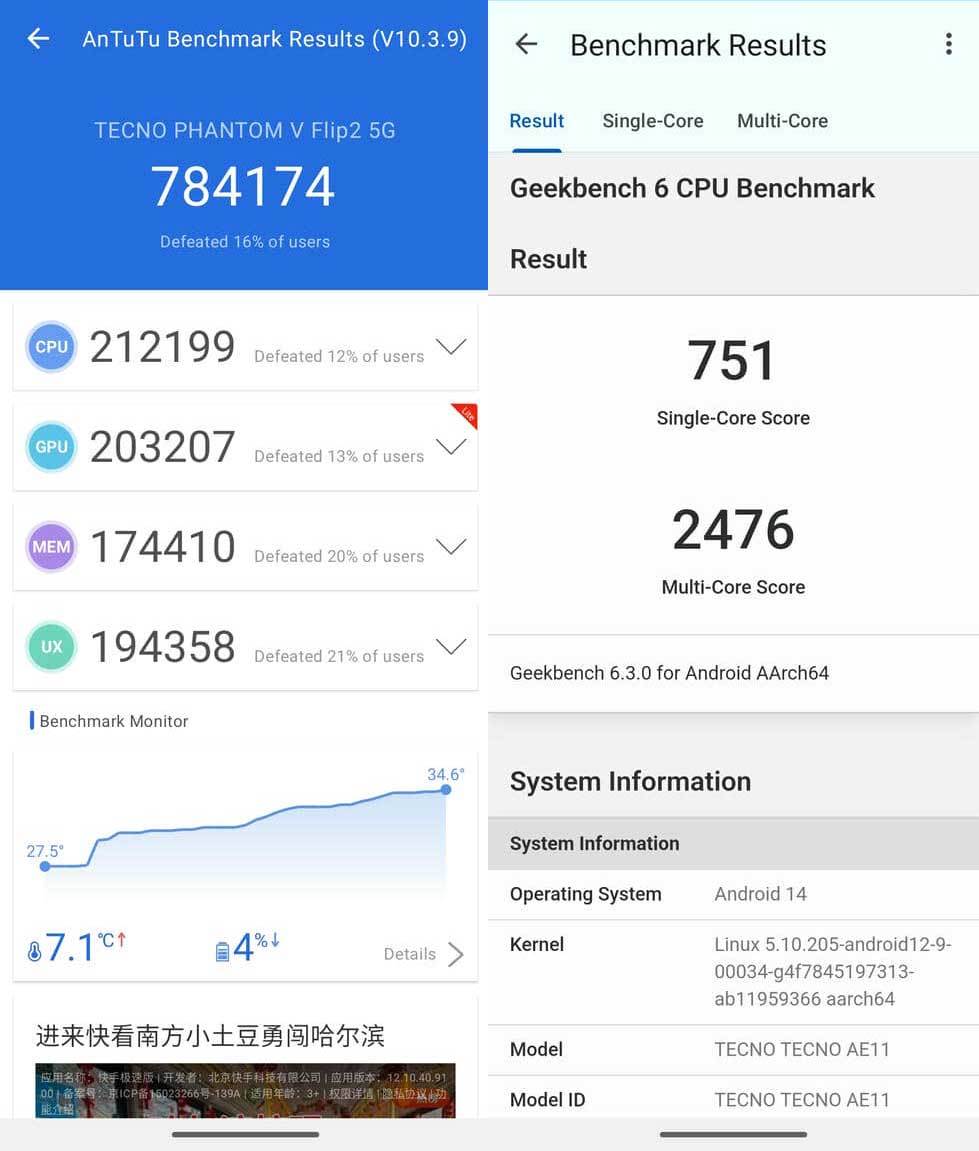Expand the UX score 194358 row
The height and width of the screenshot is (1151, 979).
click(x=451, y=647)
